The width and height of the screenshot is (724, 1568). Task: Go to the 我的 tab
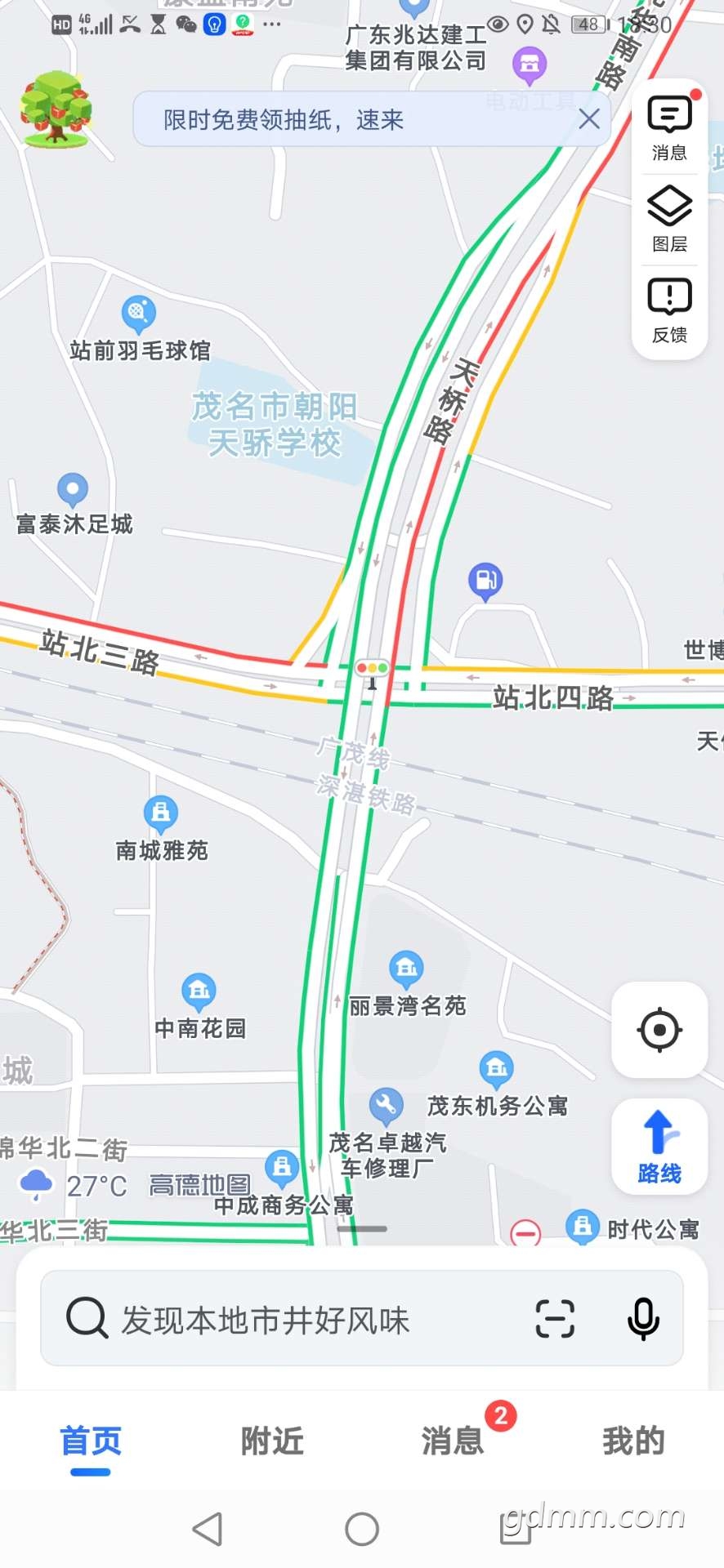click(x=633, y=1441)
